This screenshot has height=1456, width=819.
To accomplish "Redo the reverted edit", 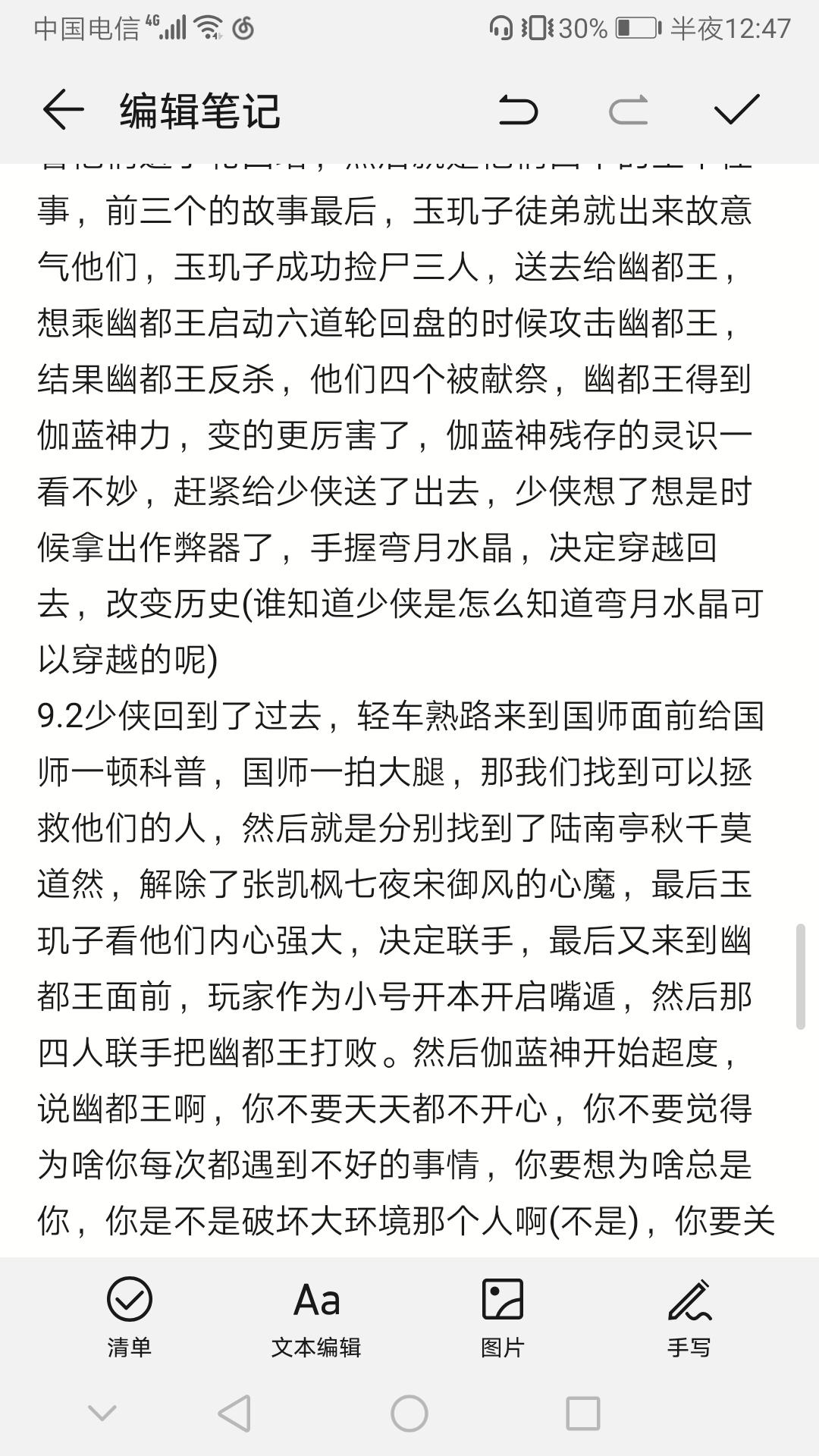I will pos(628,111).
